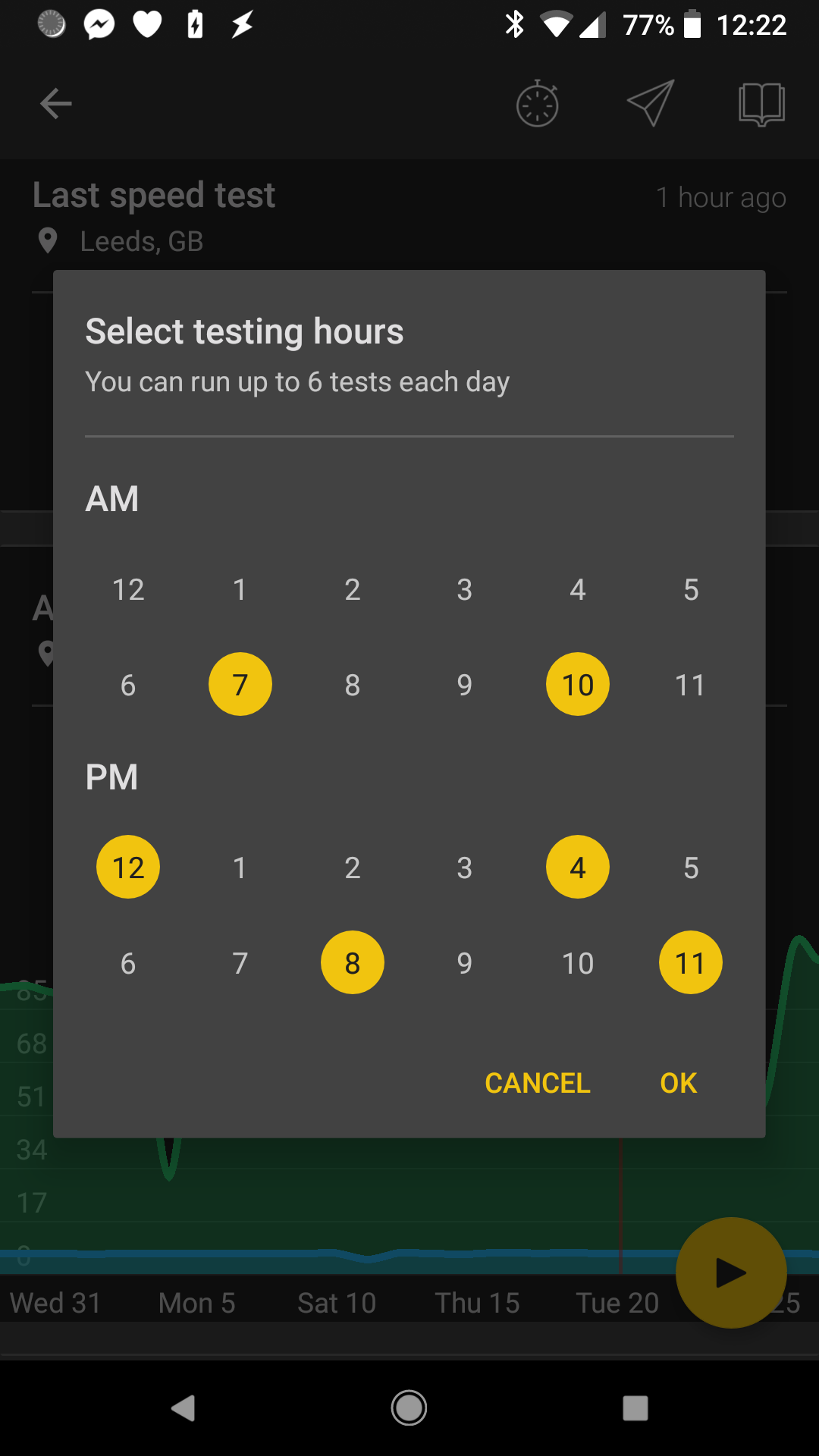
Task: Go to the home screen
Action: click(x=409, y=1408)
